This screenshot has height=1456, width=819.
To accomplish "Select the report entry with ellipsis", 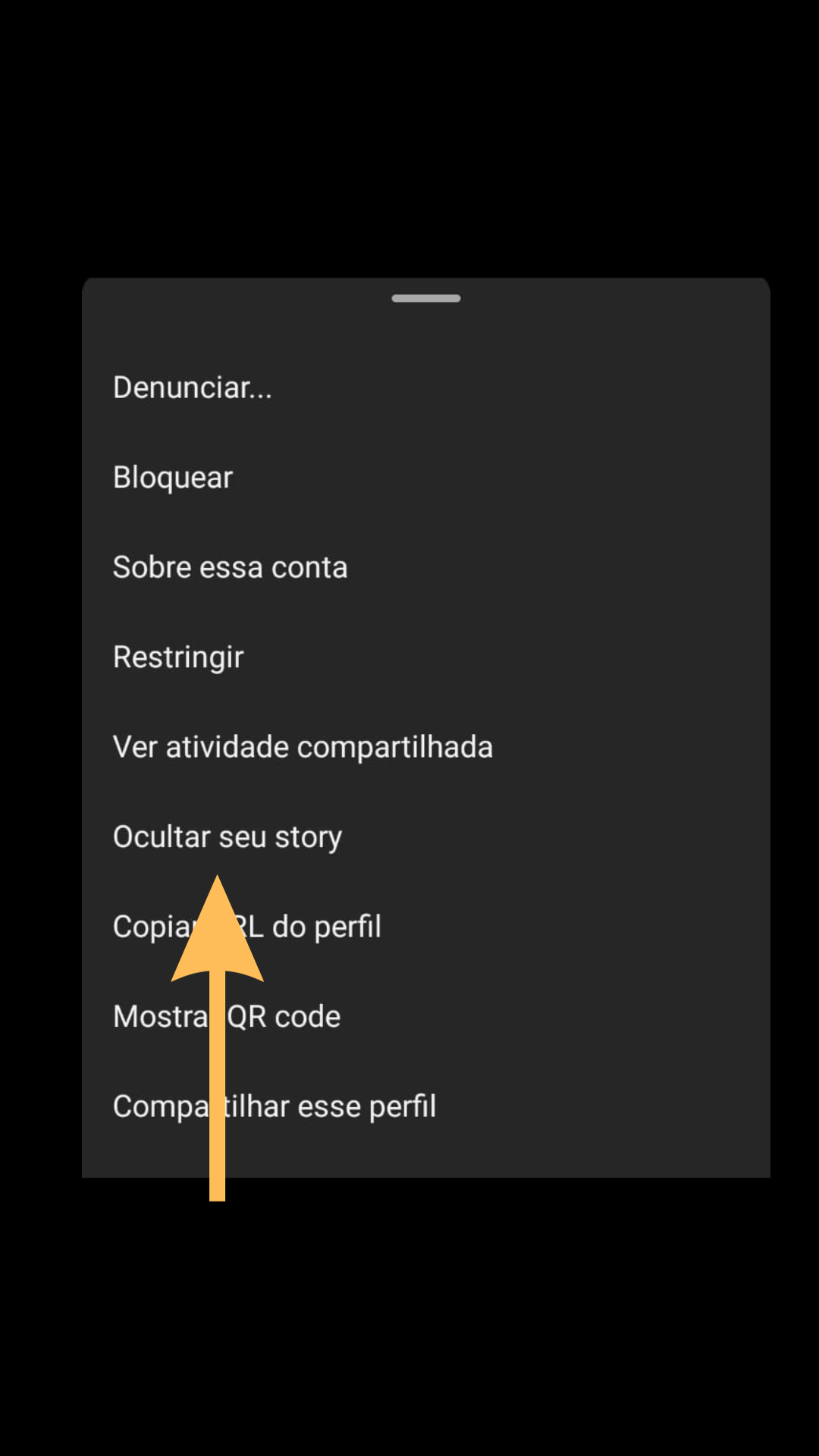I will click(x=193, y=388).
